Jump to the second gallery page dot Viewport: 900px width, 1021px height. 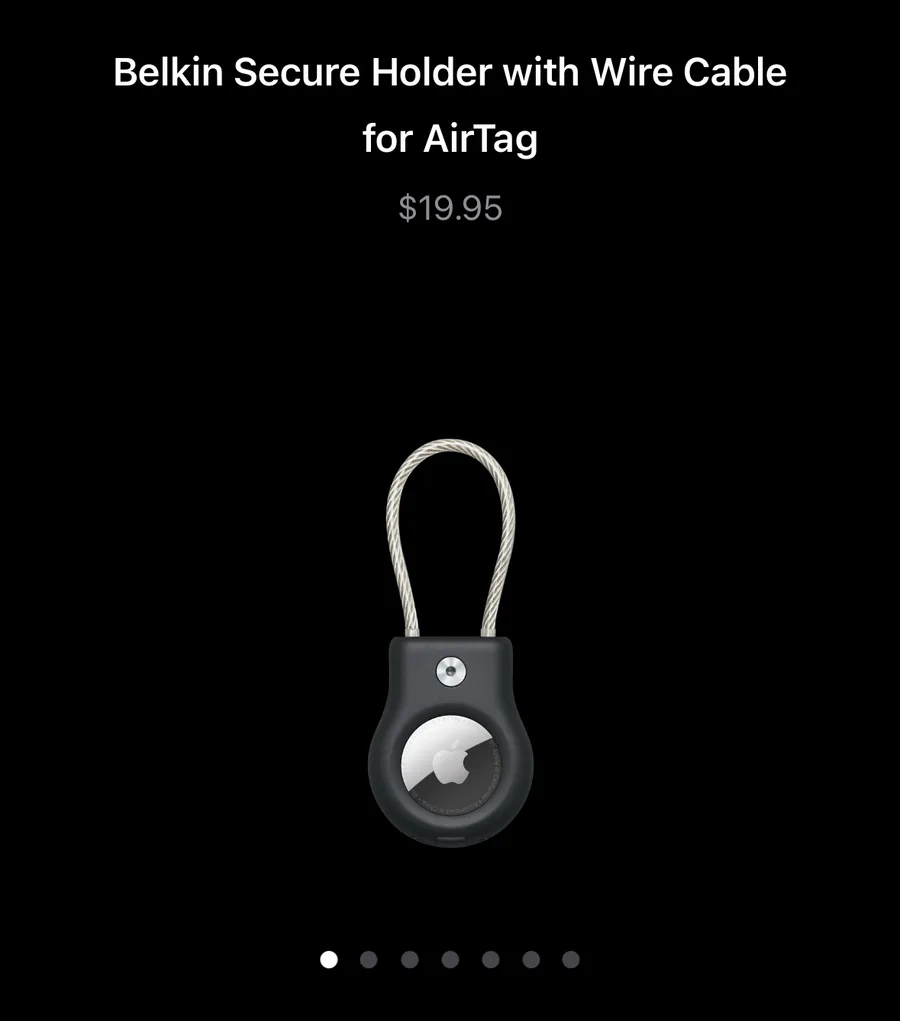369,959
